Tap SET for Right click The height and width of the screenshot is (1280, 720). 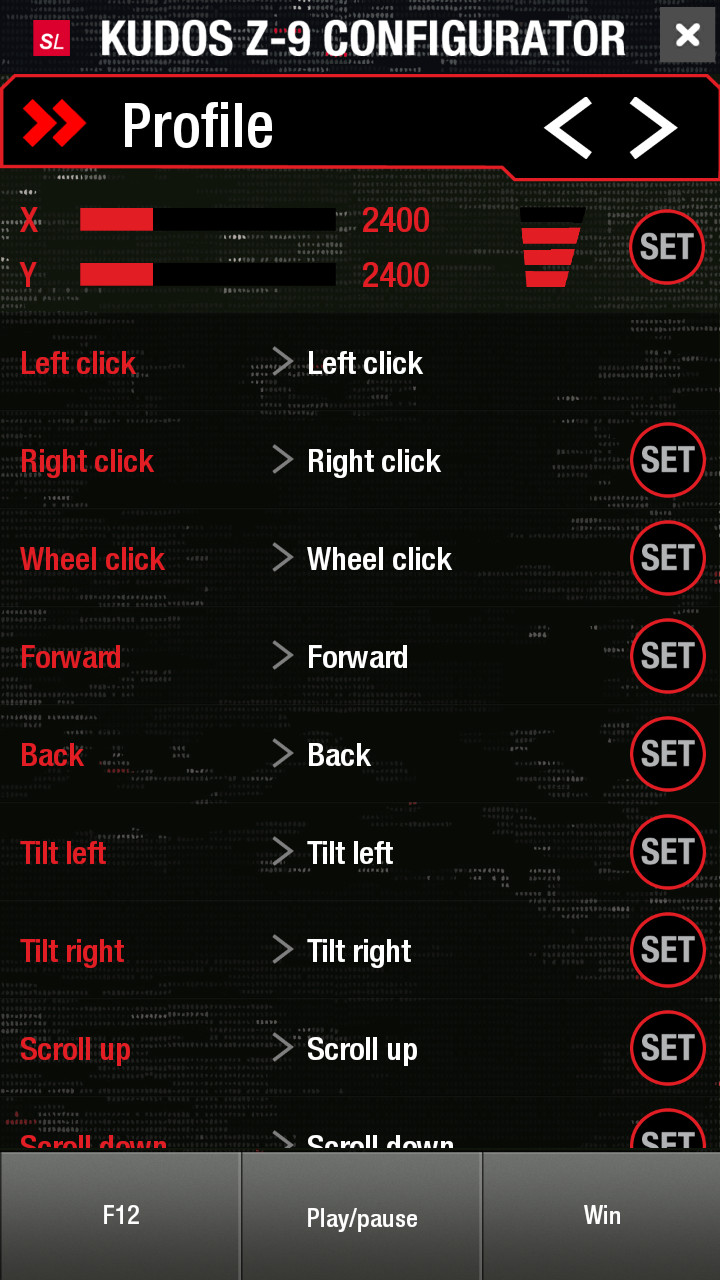pos(668,460)
